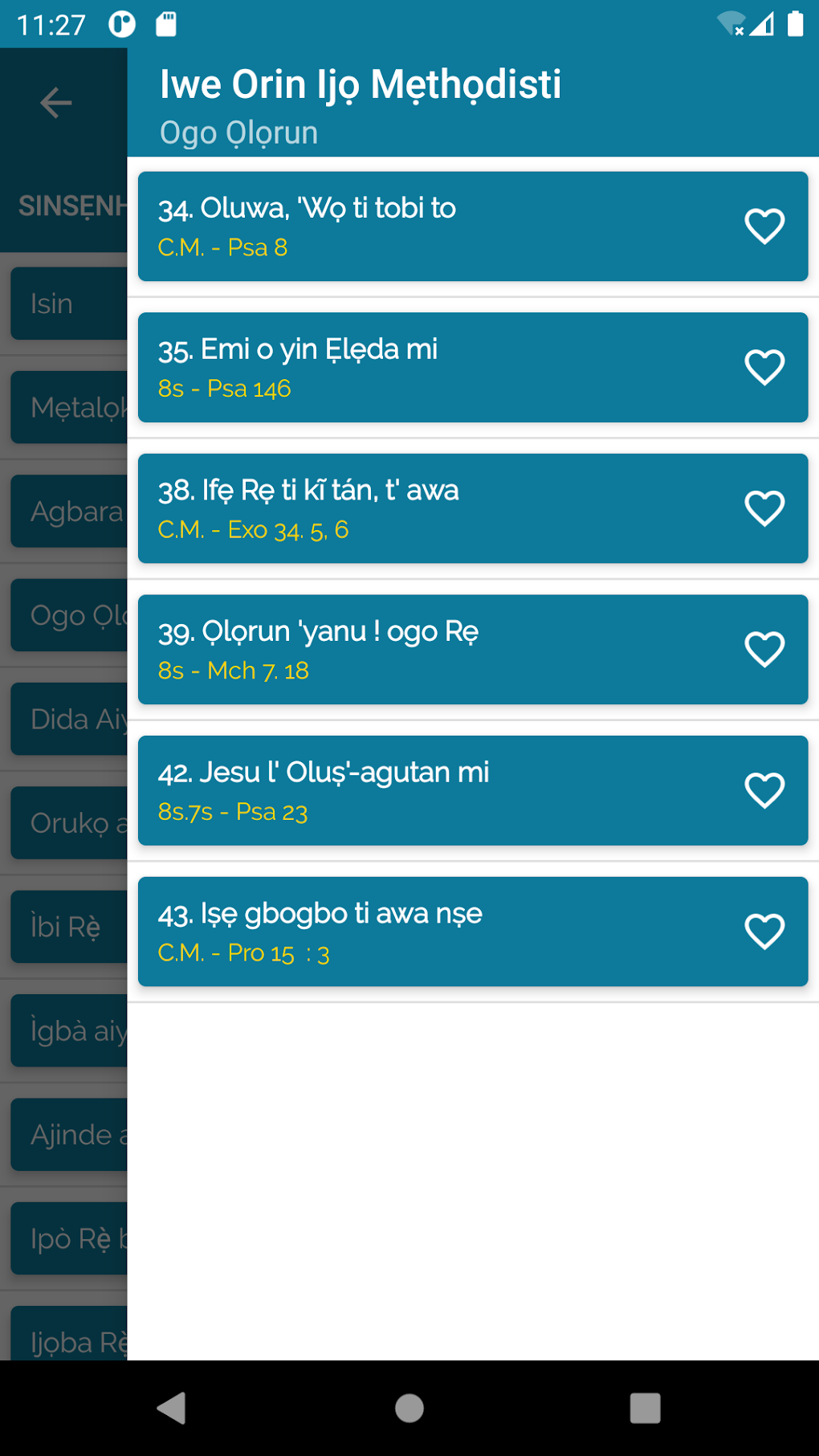Tap the system home button

409,1408
